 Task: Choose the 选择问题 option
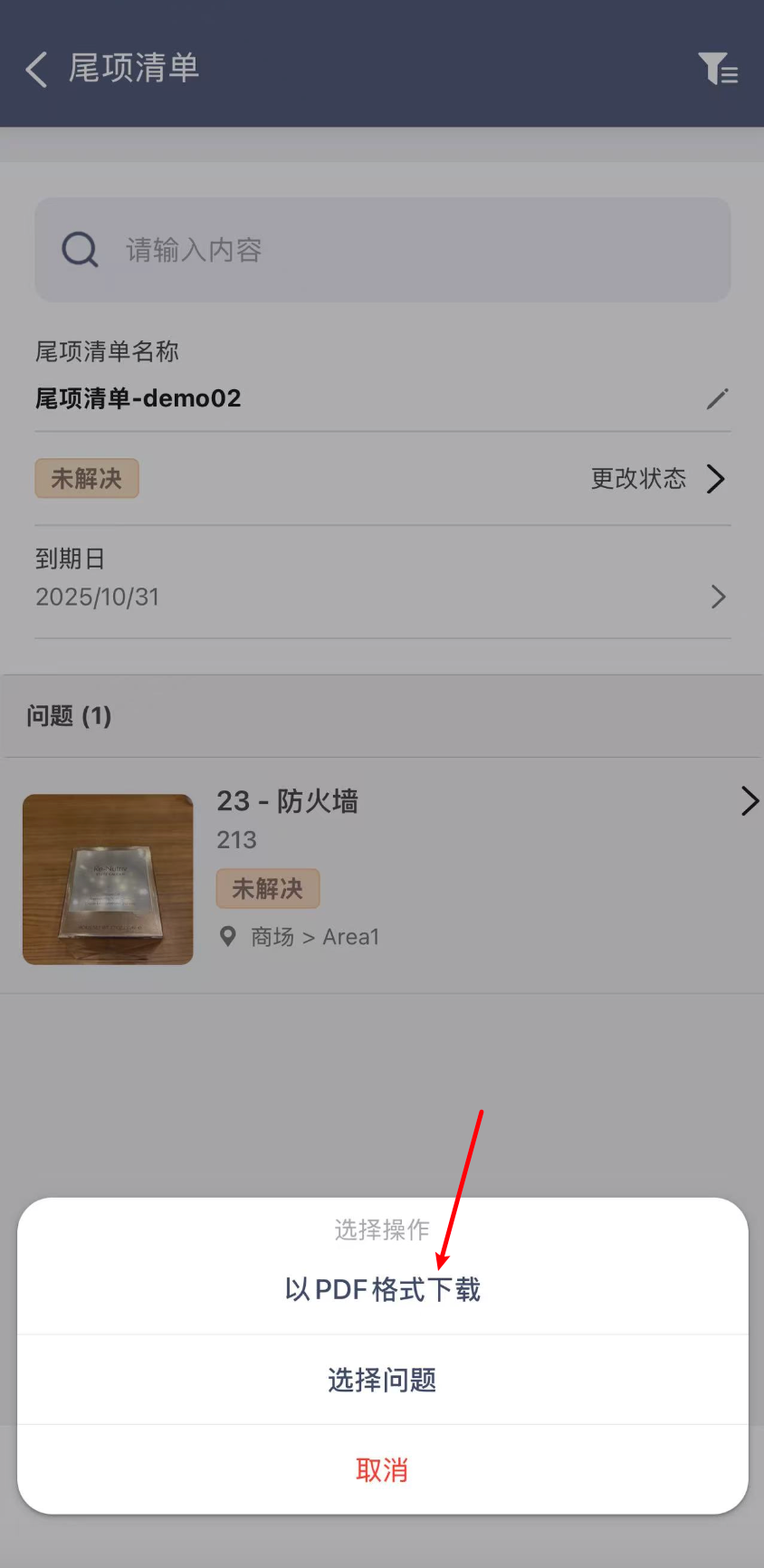pyautogui.click(x=382, y=1380)
